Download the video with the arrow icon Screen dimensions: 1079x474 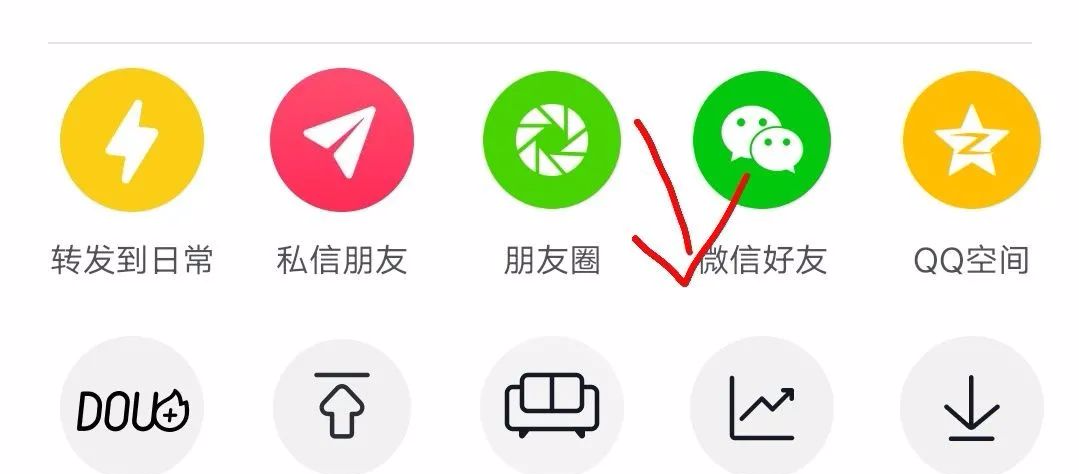(971, 408)
